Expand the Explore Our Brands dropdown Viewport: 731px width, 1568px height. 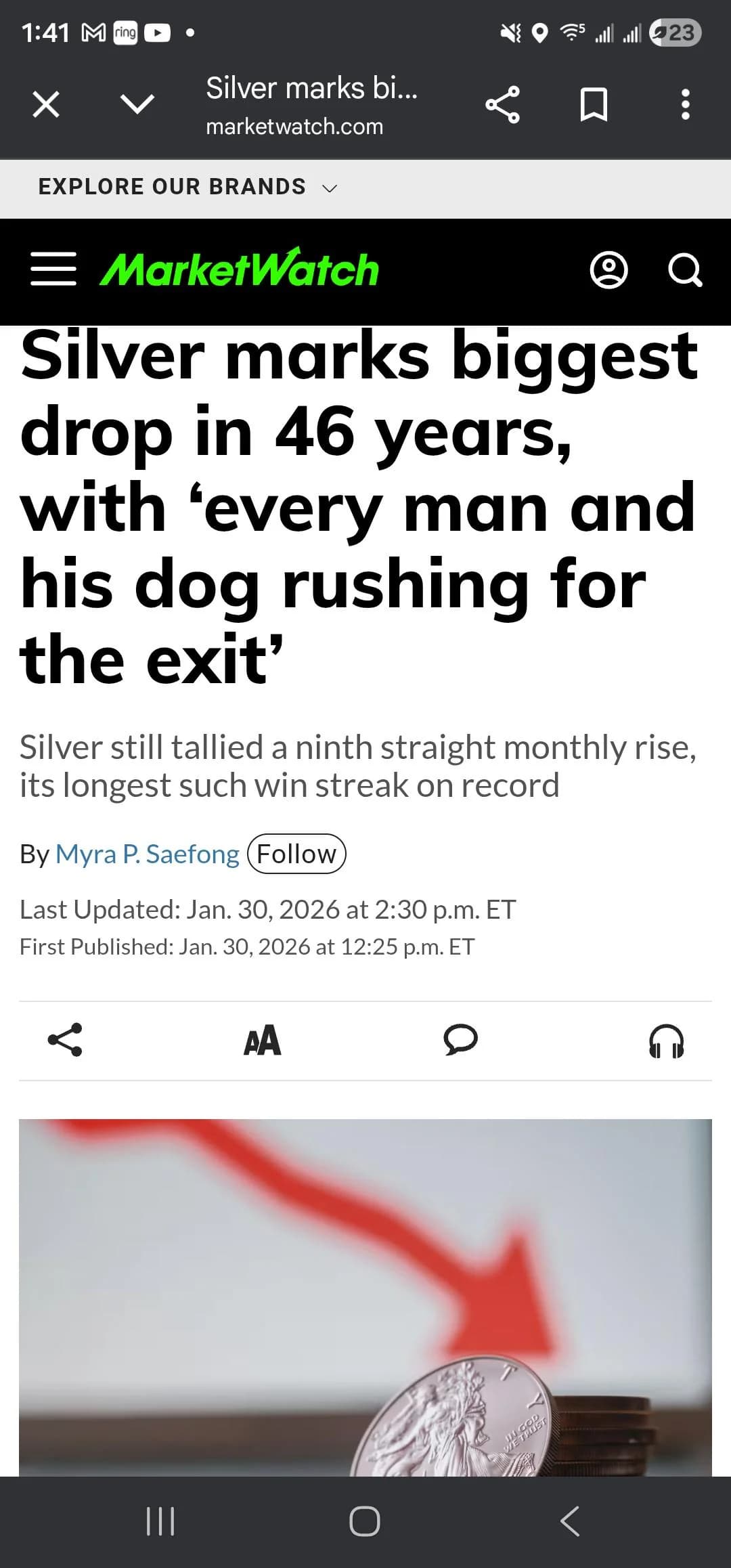pos(187,187)
